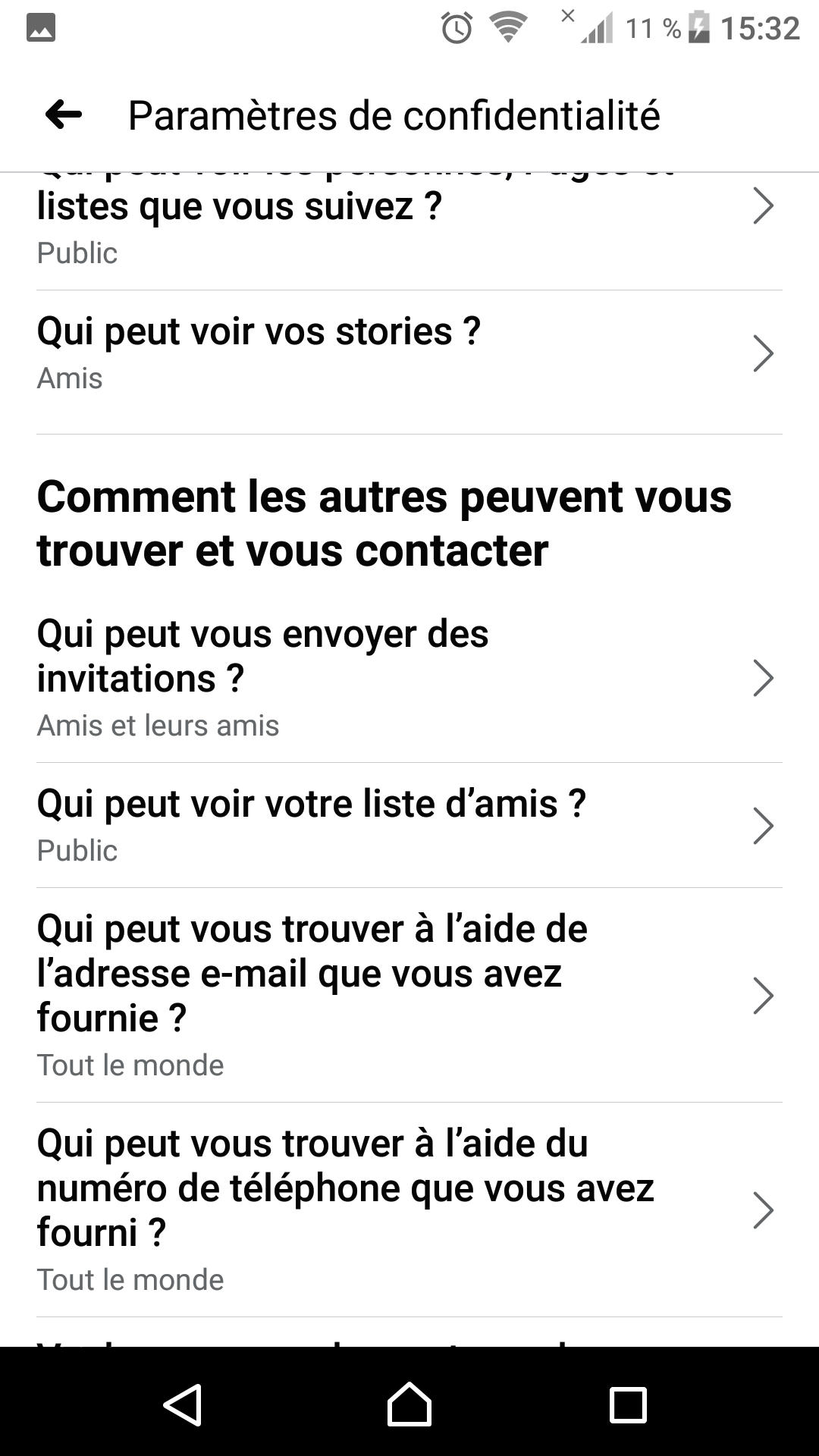
Task: Open 'Qui peut vous envoyer des invitations ?'
Action: pos(409,677)
